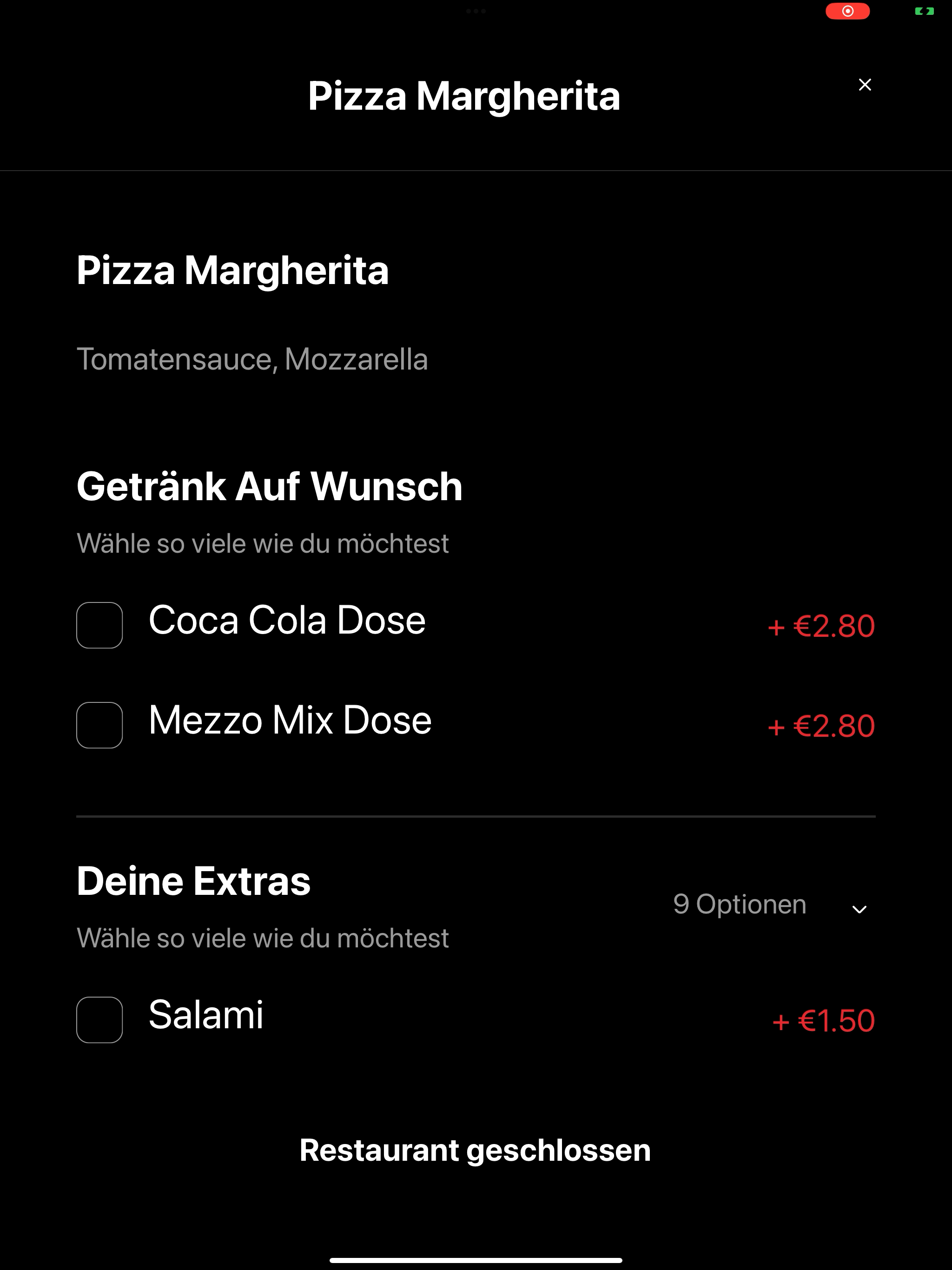Image resolution: width=952 pixels, height=1270 pixels.
Task: Expand the 9 Optionen extras list
Action: [859, 909]
